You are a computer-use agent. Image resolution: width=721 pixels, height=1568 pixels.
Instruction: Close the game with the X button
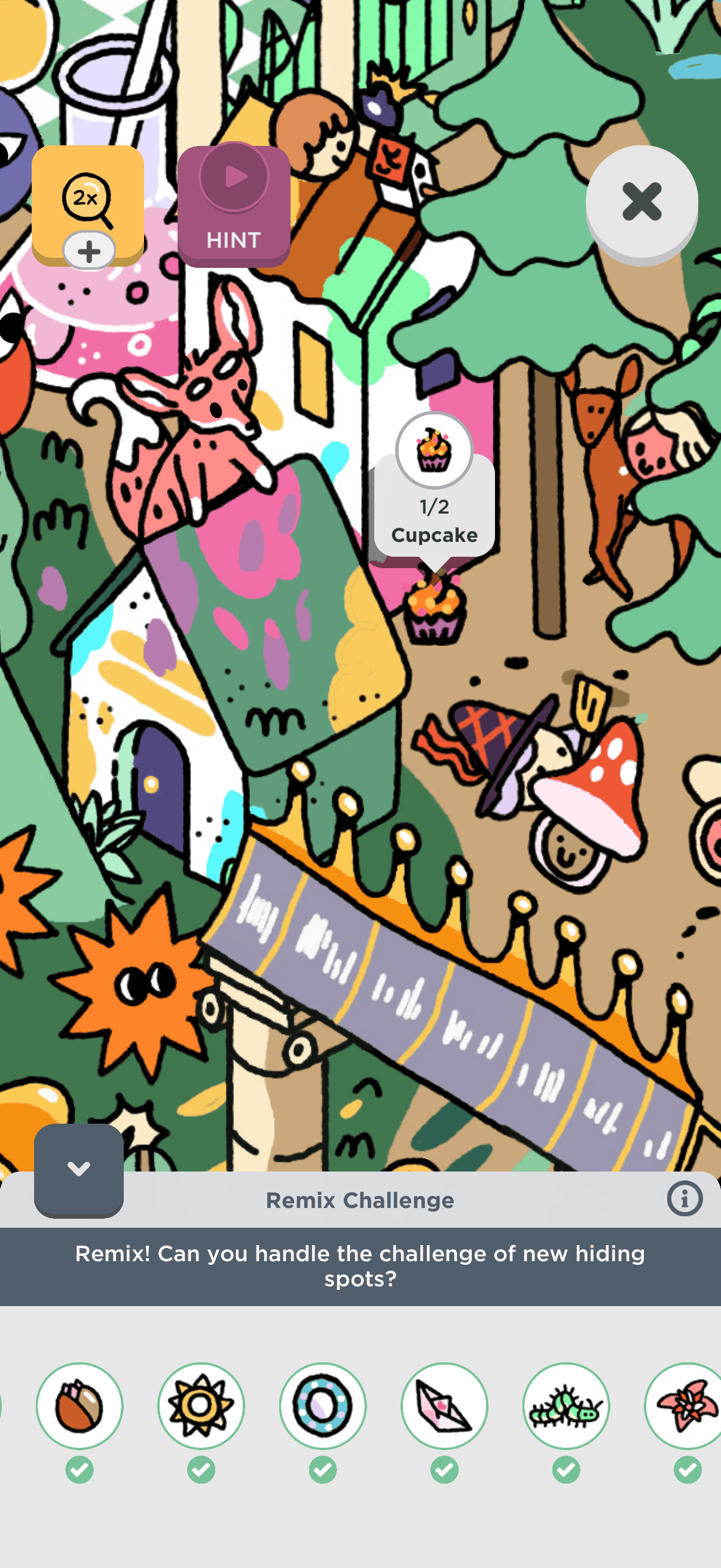coord(641,202)
